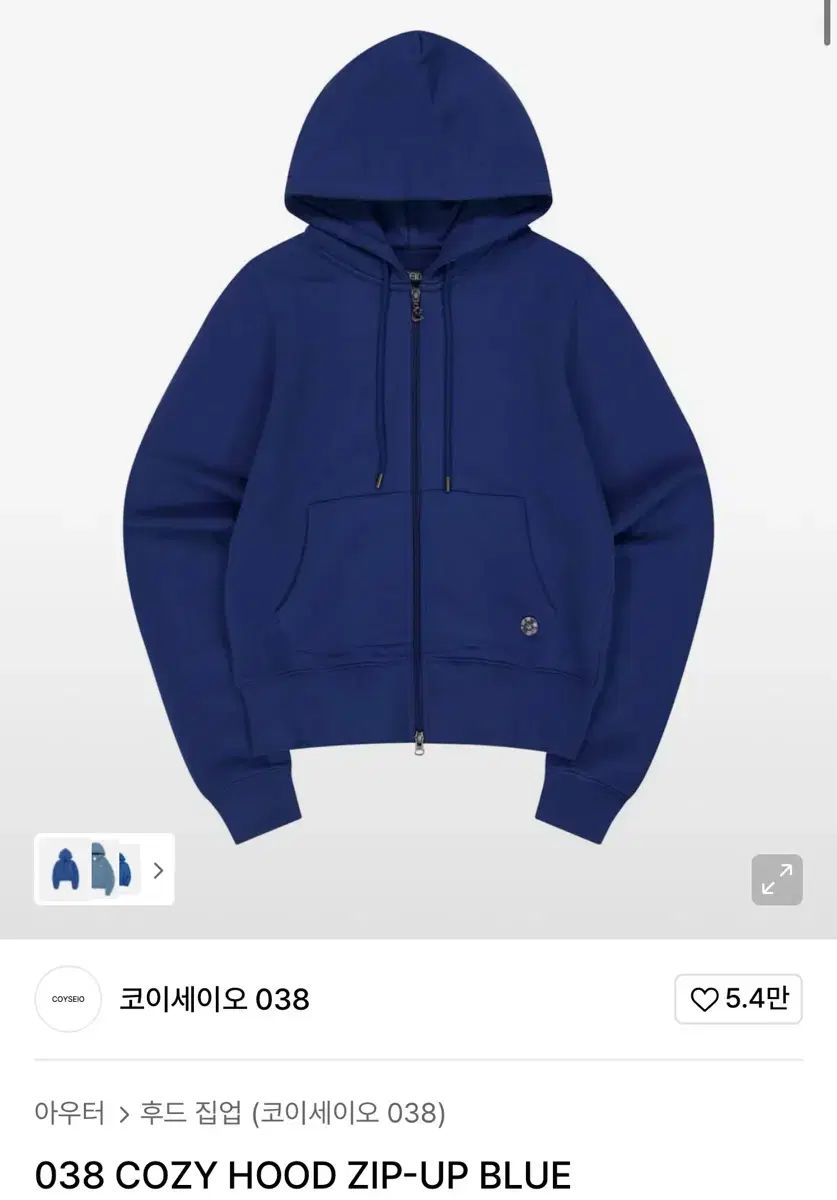The height and width of the screenshot is (1200, 837).
Task: Open the hoodie color thumbnails gallery
Action: (104, 869)
